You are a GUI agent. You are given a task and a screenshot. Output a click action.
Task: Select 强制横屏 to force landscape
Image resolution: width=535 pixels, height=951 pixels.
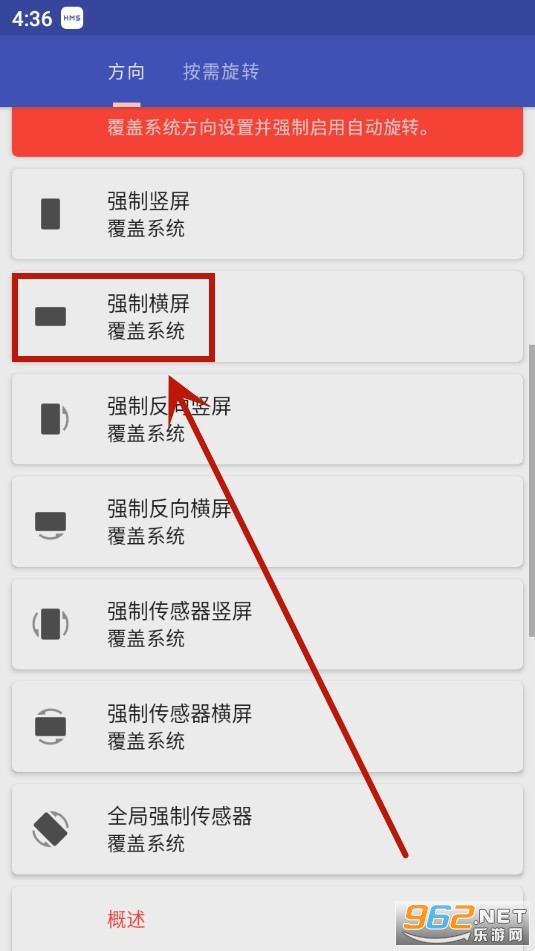[268, 317]
